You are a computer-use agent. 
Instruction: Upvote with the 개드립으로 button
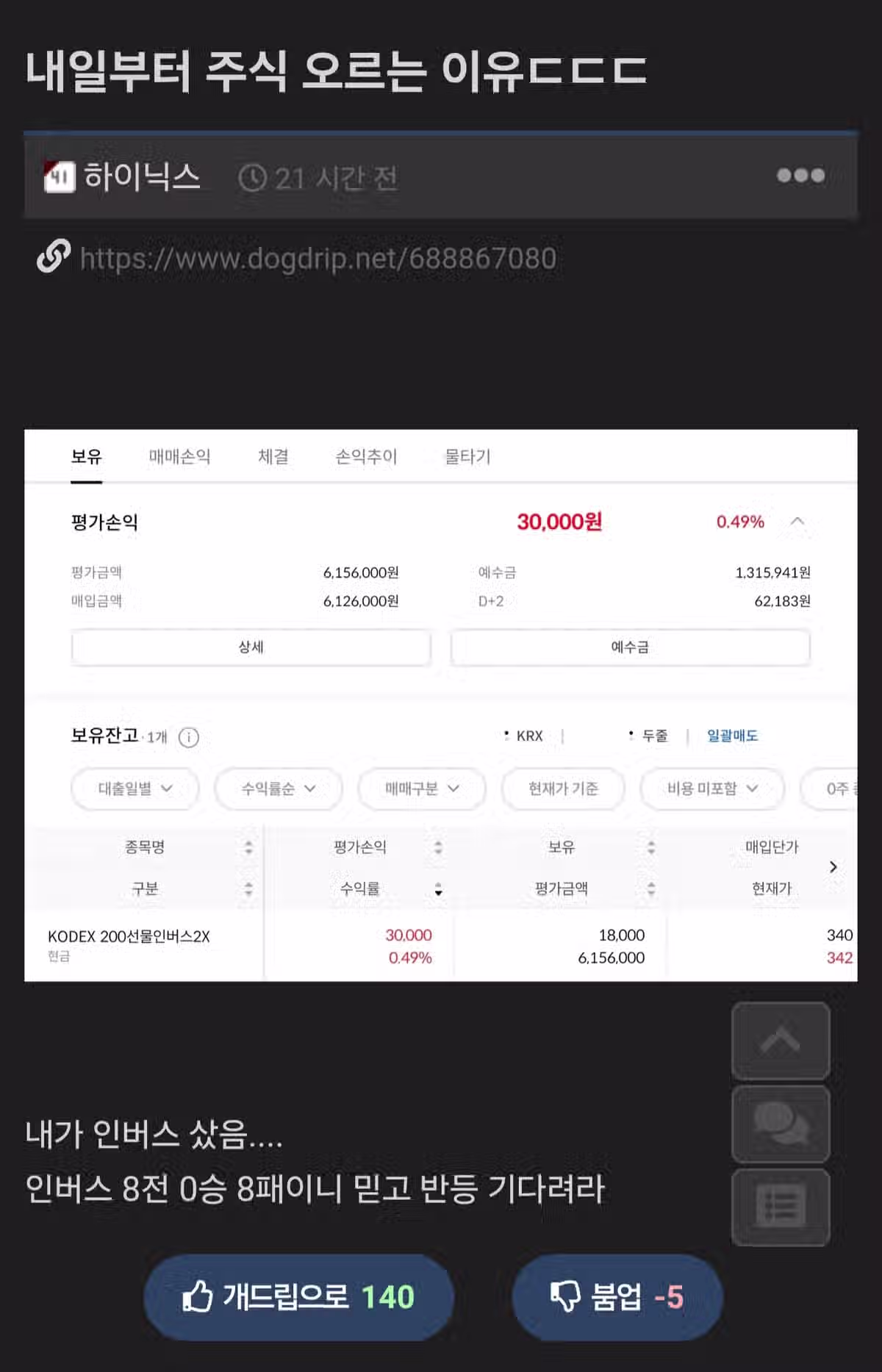click(x=298, y=1297)
